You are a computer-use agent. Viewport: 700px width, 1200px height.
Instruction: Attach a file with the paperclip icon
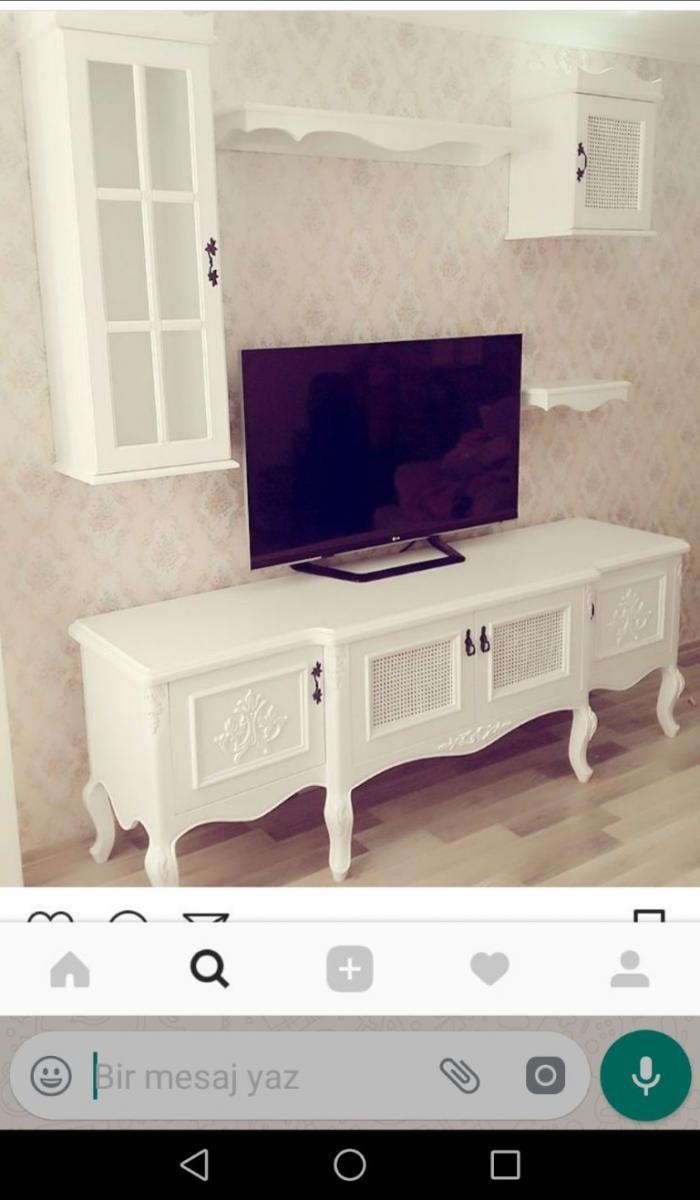pyautogui.click(x=460, y=1076)
